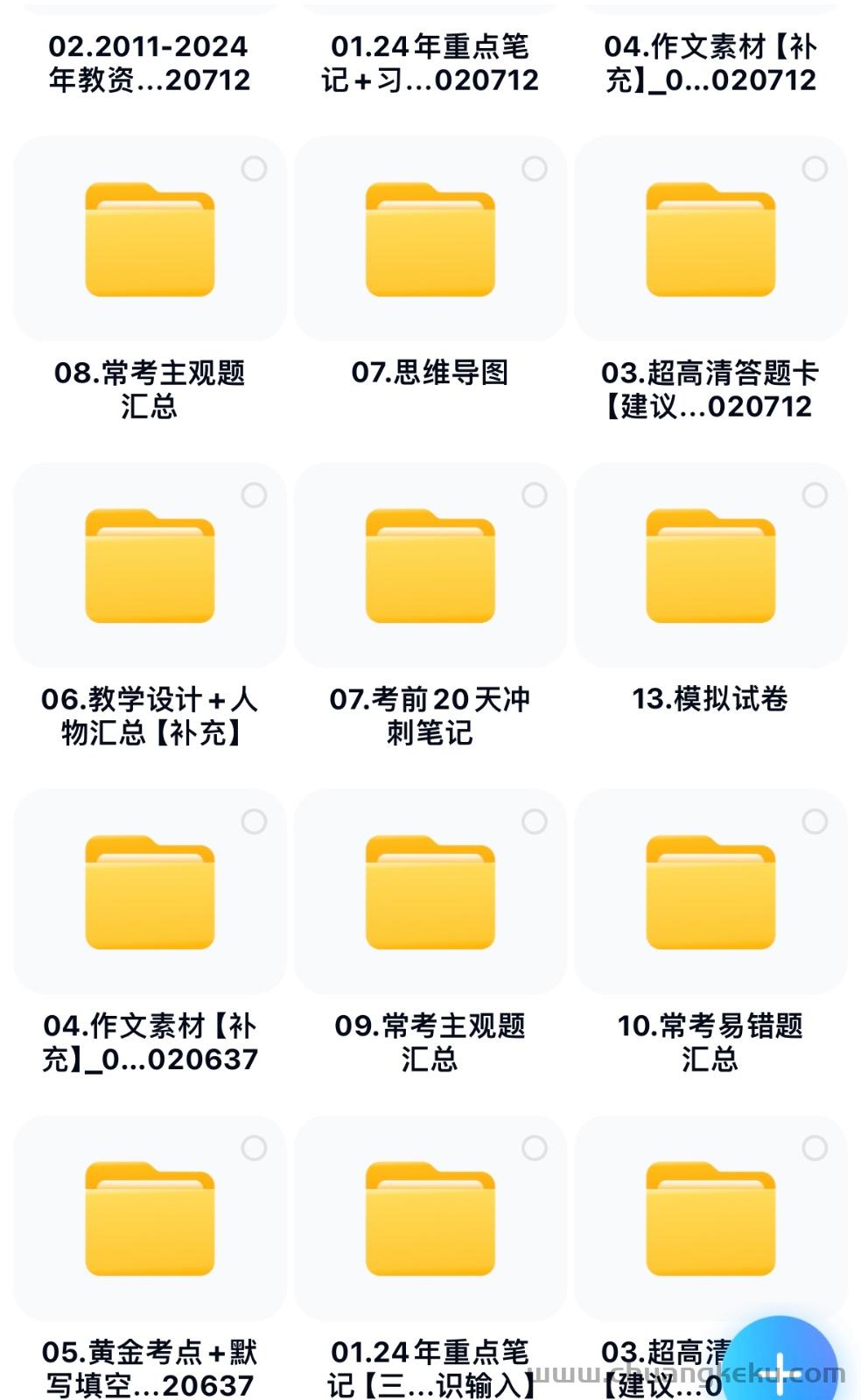
Task: Open the 07.考前20天冲刺笔记 folder
Action: pos(430,565)
